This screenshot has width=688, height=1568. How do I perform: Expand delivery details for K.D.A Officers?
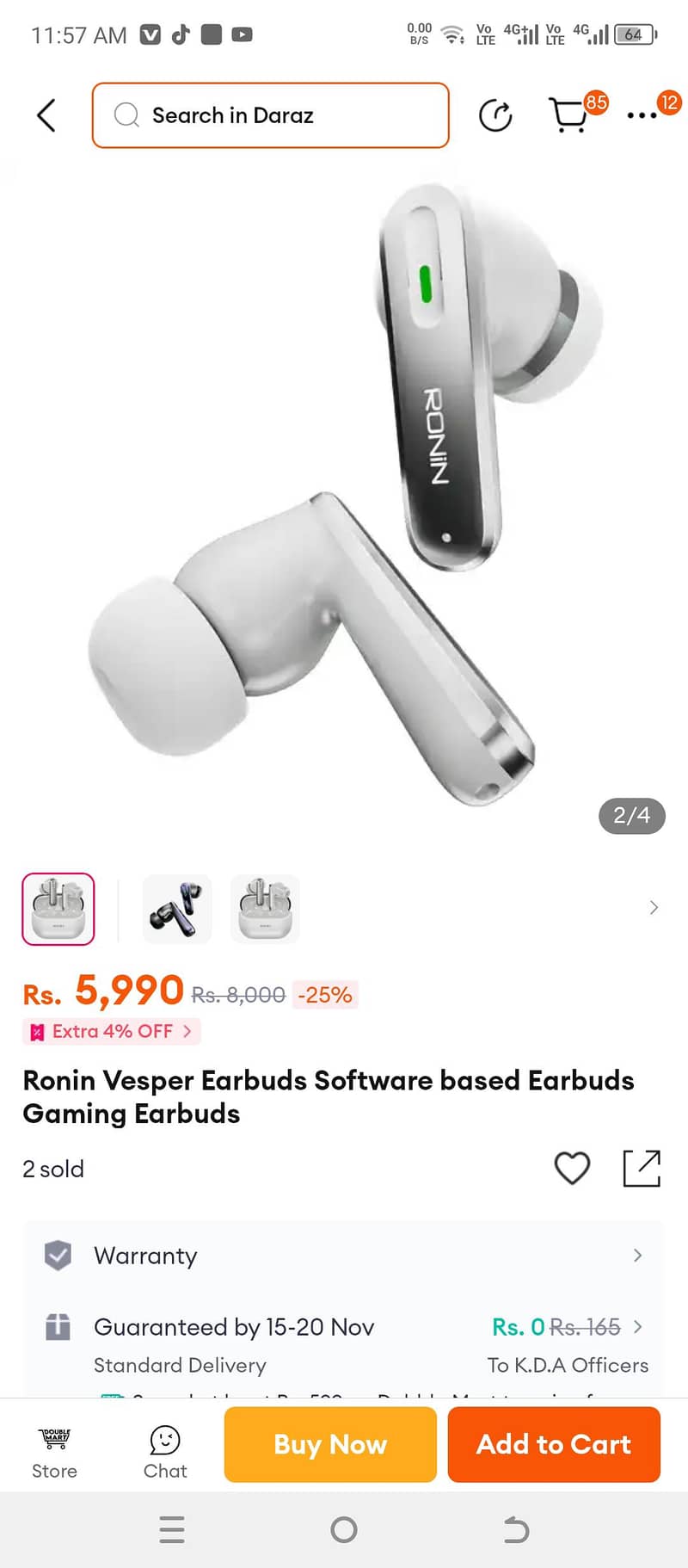point(637,1327)
